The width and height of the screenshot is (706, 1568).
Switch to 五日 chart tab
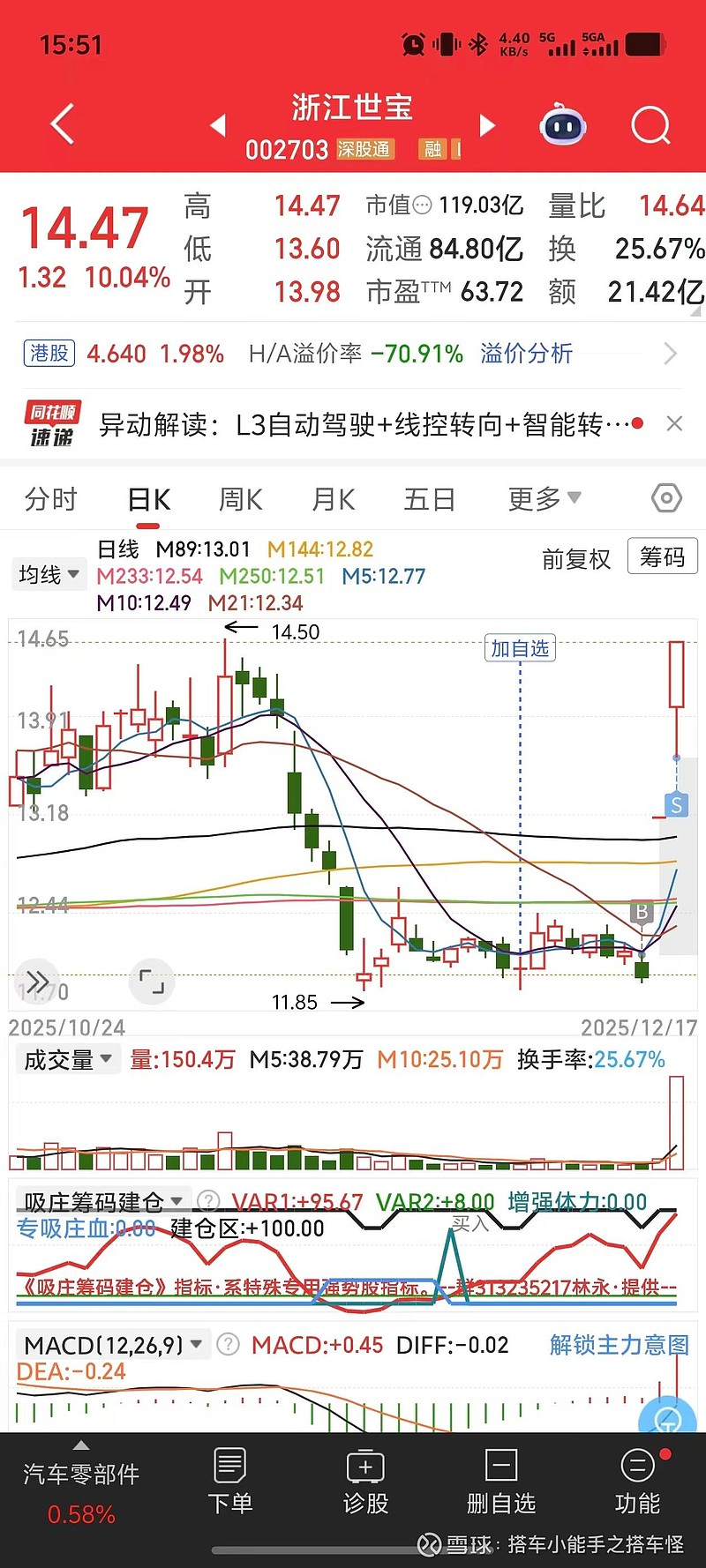[429, 499]
